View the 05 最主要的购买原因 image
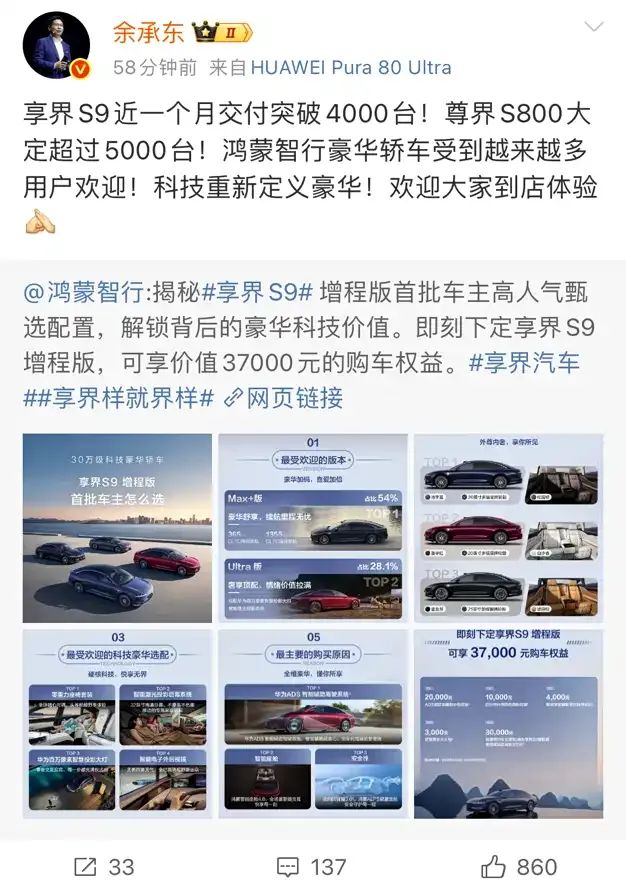The image size is (626, 896). click(x=312, y=723)
